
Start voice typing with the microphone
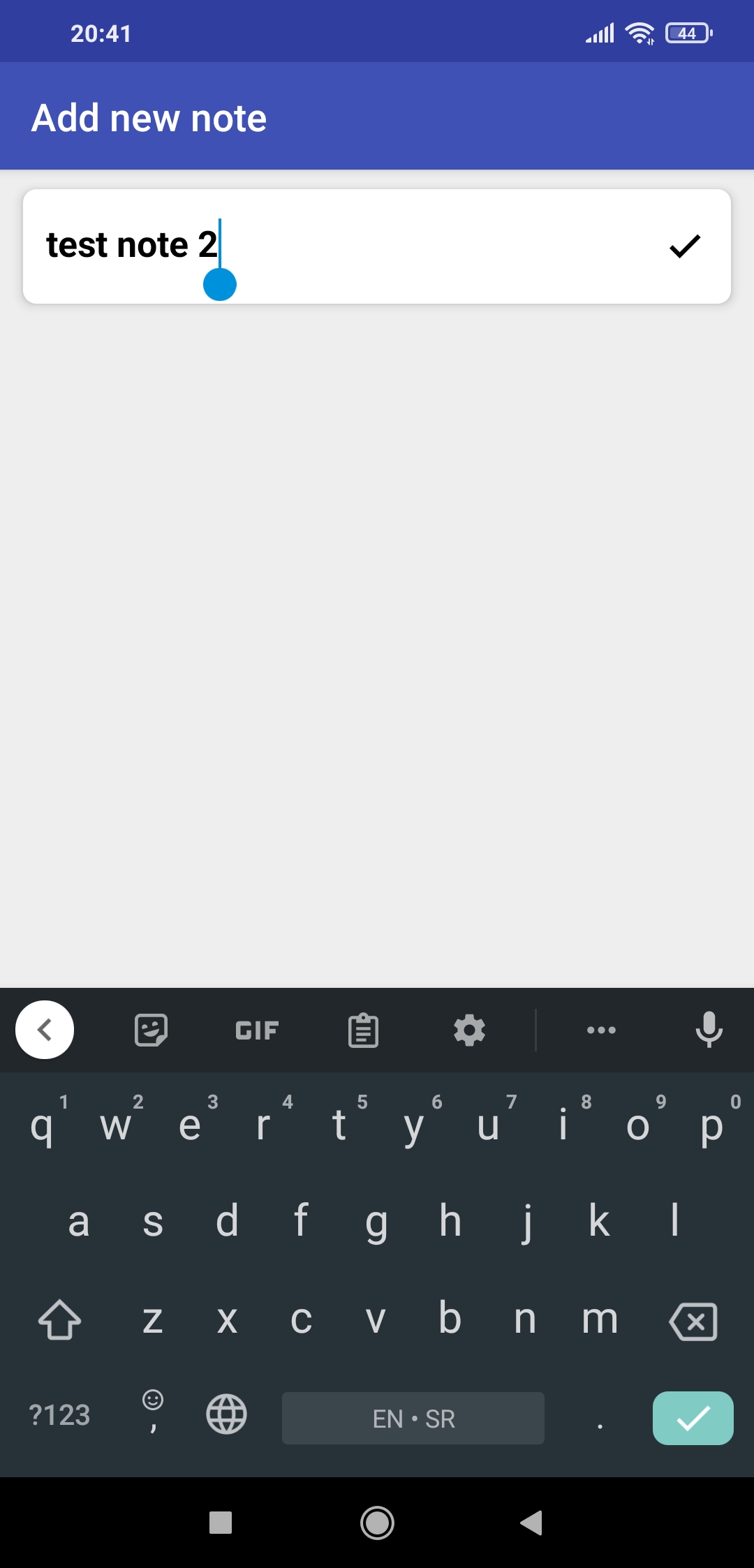pyautogui.click(x=709, y=1030)
